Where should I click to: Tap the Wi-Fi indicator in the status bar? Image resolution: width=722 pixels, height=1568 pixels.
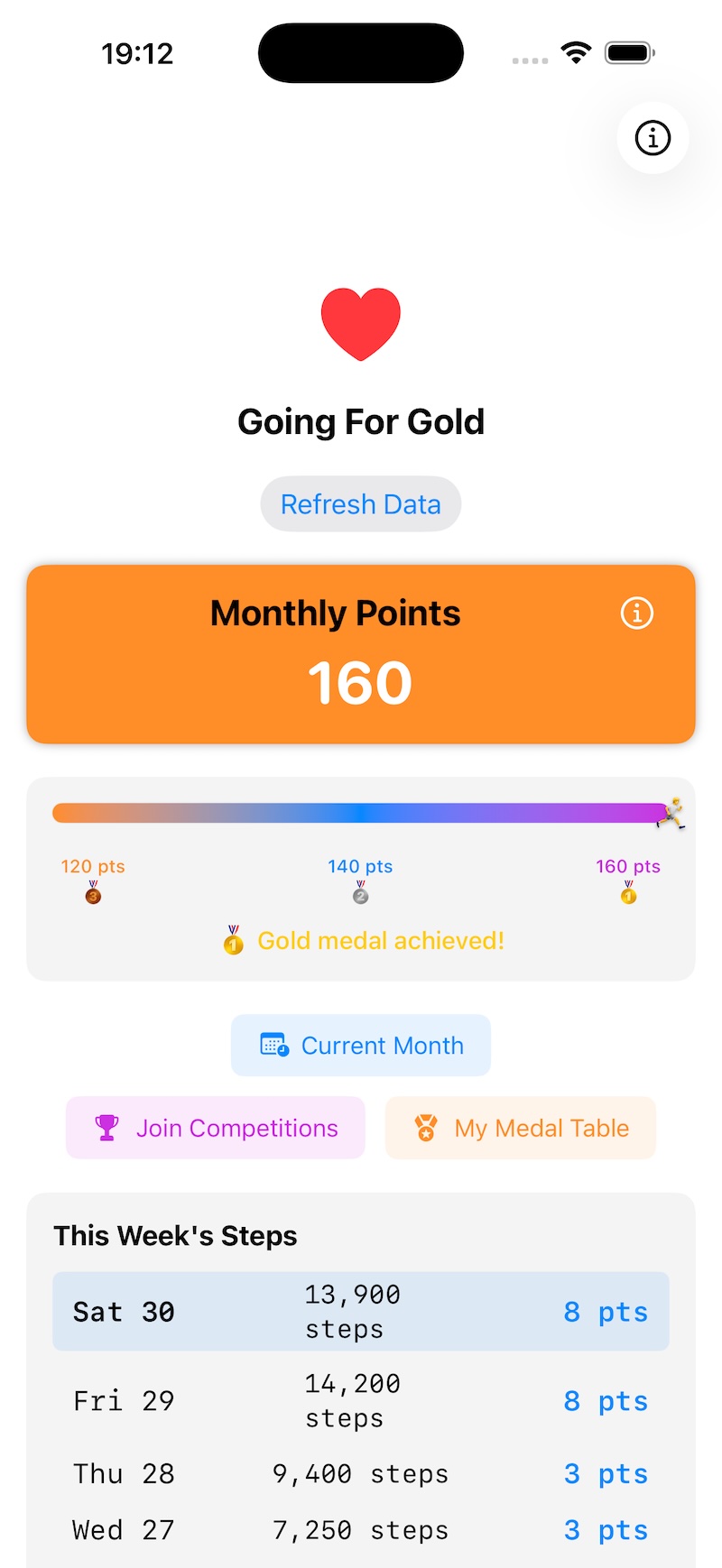(576, 51)
